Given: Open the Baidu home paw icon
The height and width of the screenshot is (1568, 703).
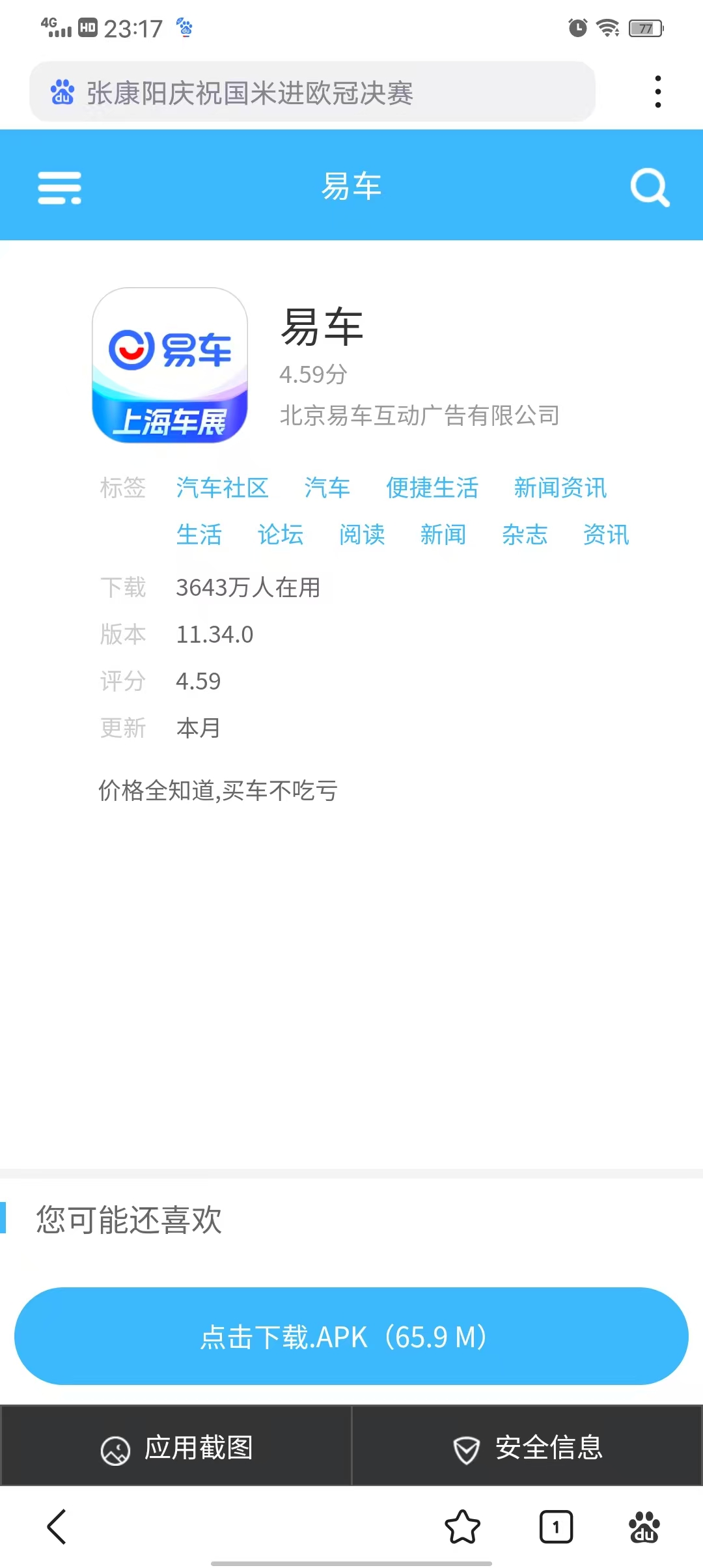Looking at the screenshot, I should point(644,1526).
